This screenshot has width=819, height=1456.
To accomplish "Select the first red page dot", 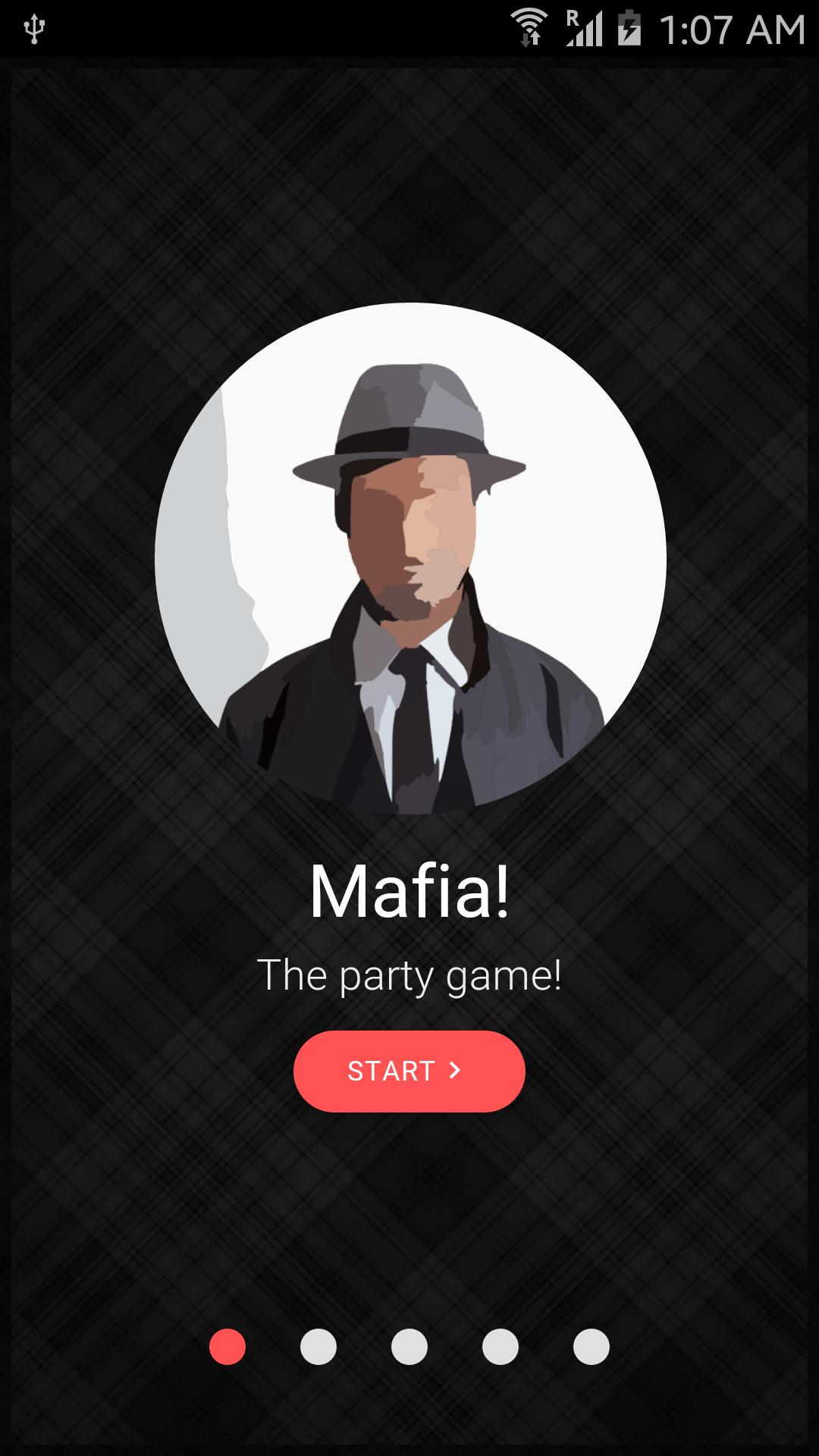I will pos(227,1347).
